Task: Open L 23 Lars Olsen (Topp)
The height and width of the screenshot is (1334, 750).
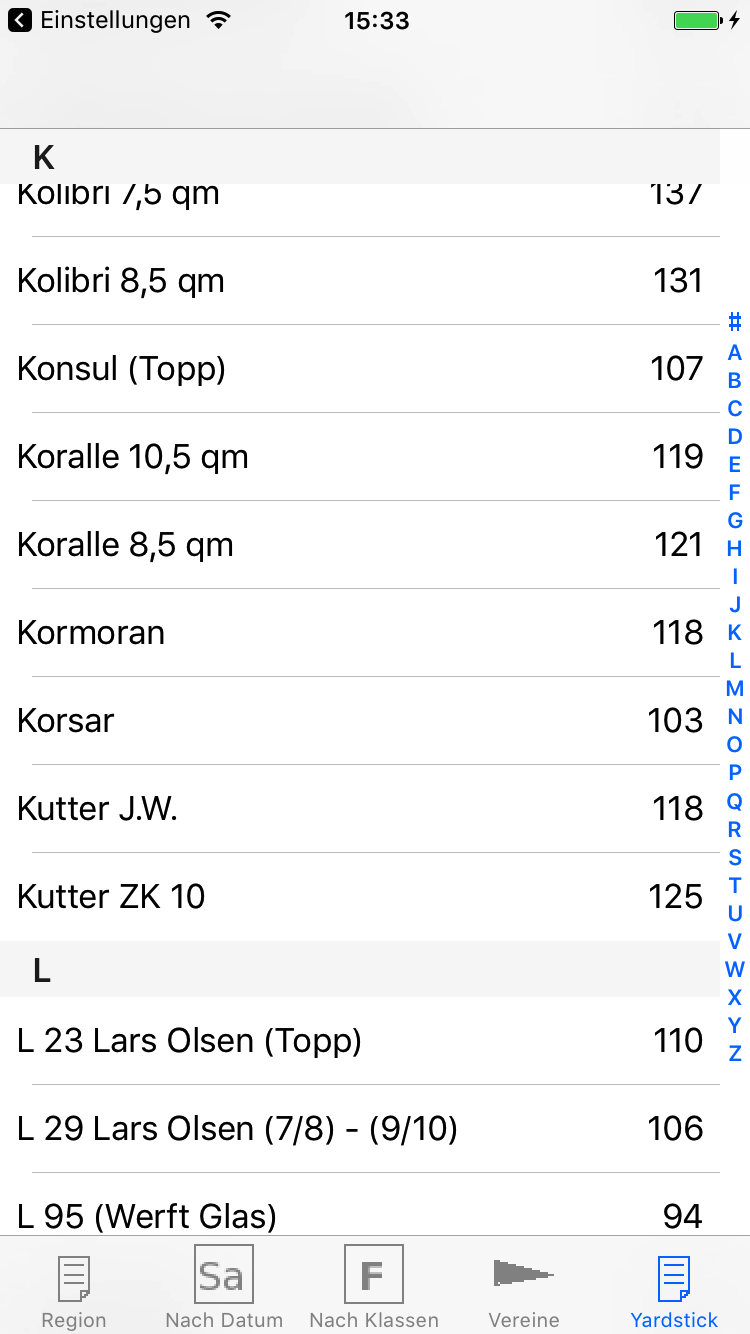Action: 360,1041
